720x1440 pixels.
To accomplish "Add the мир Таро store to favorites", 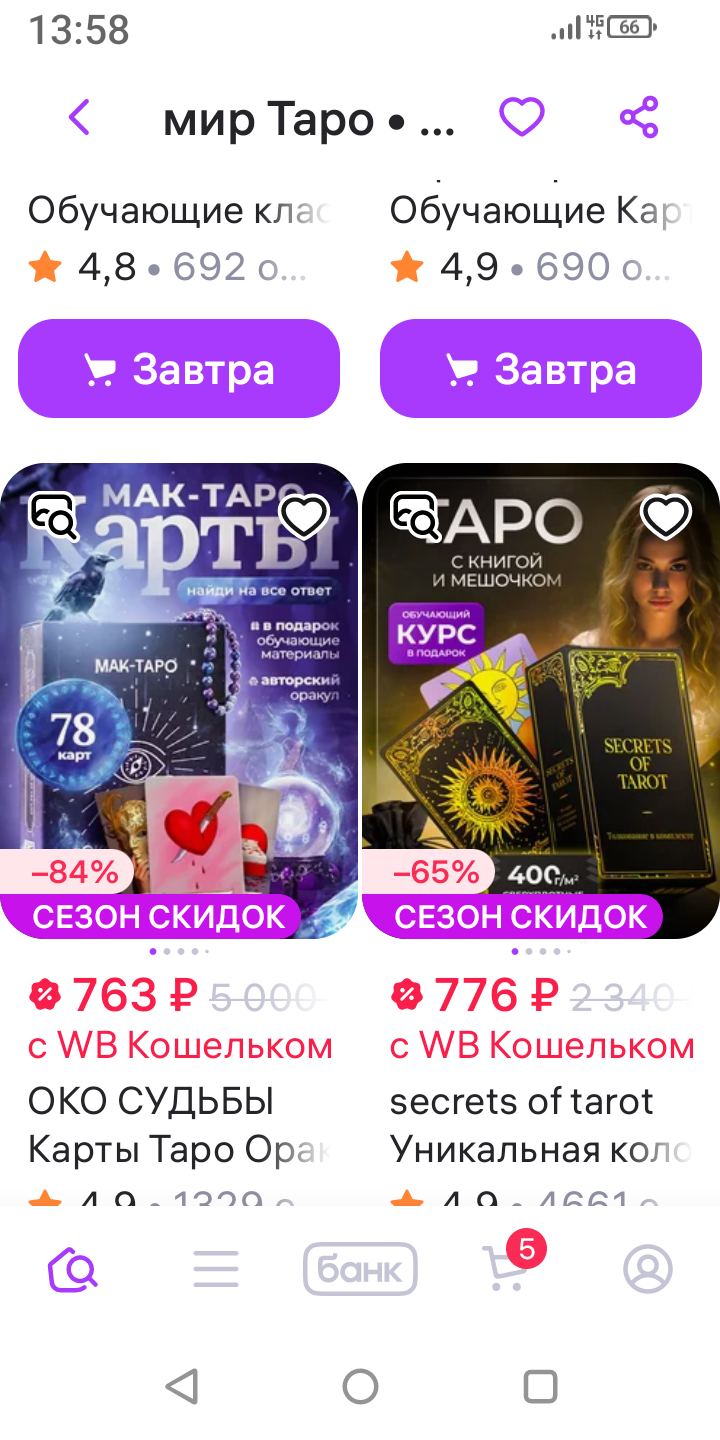I will pos(521,118).
